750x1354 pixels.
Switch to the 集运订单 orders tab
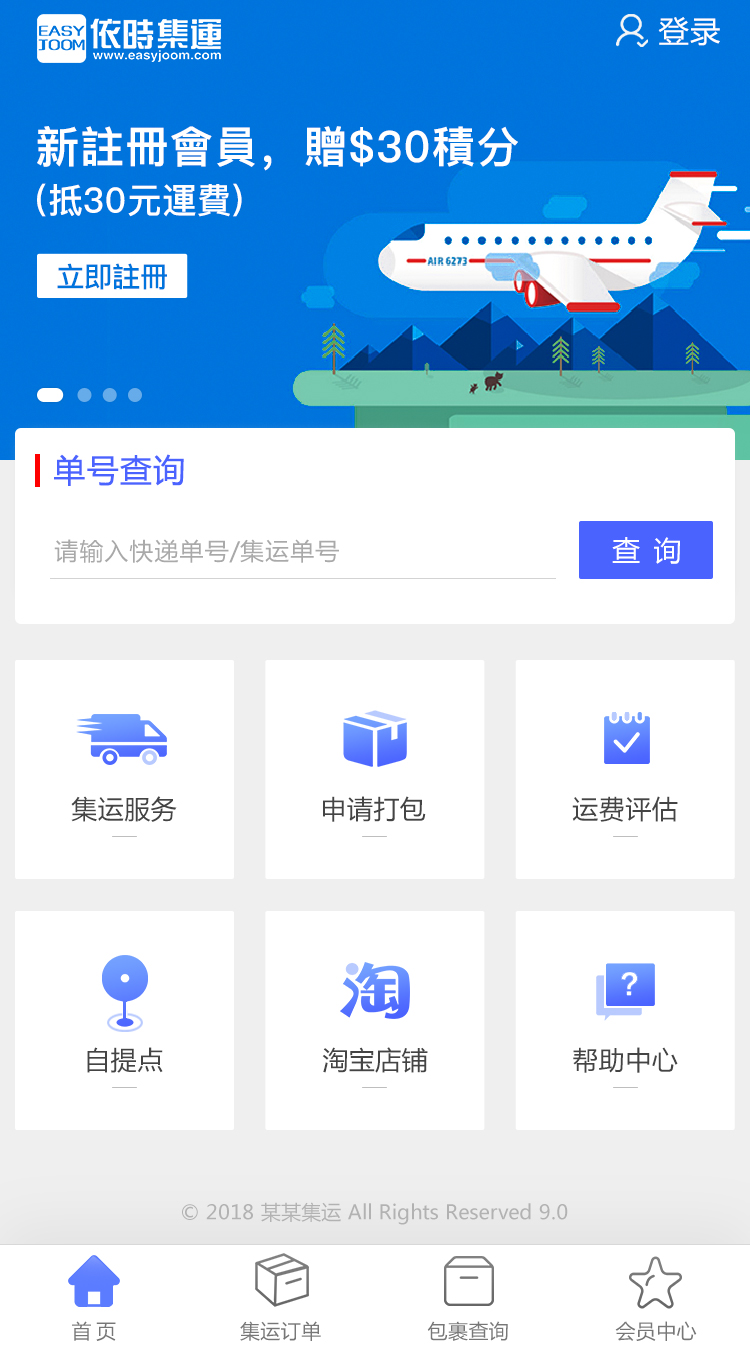point(281,1299)
